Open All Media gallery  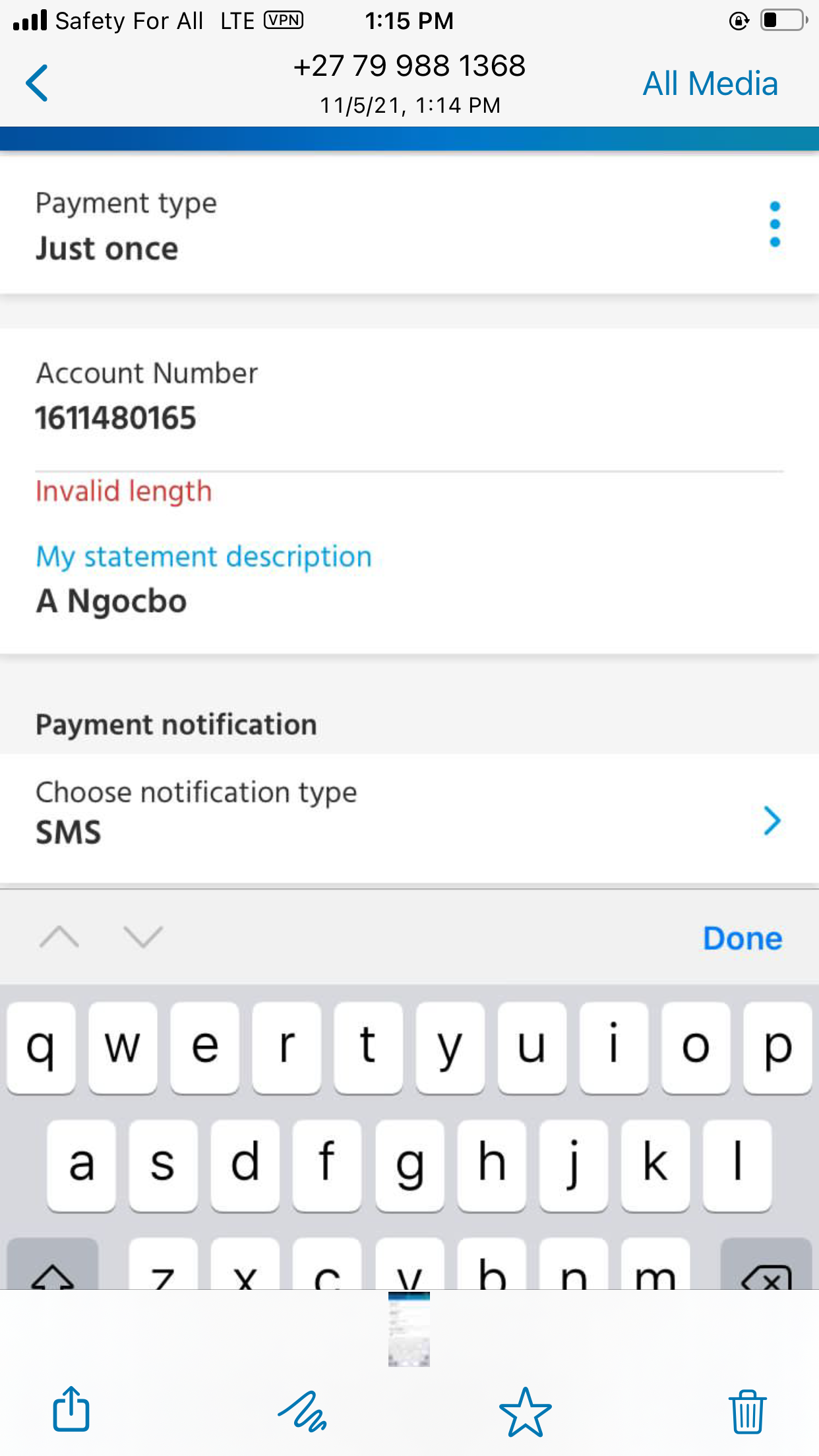pyautogui.click(x=710, y=84)
